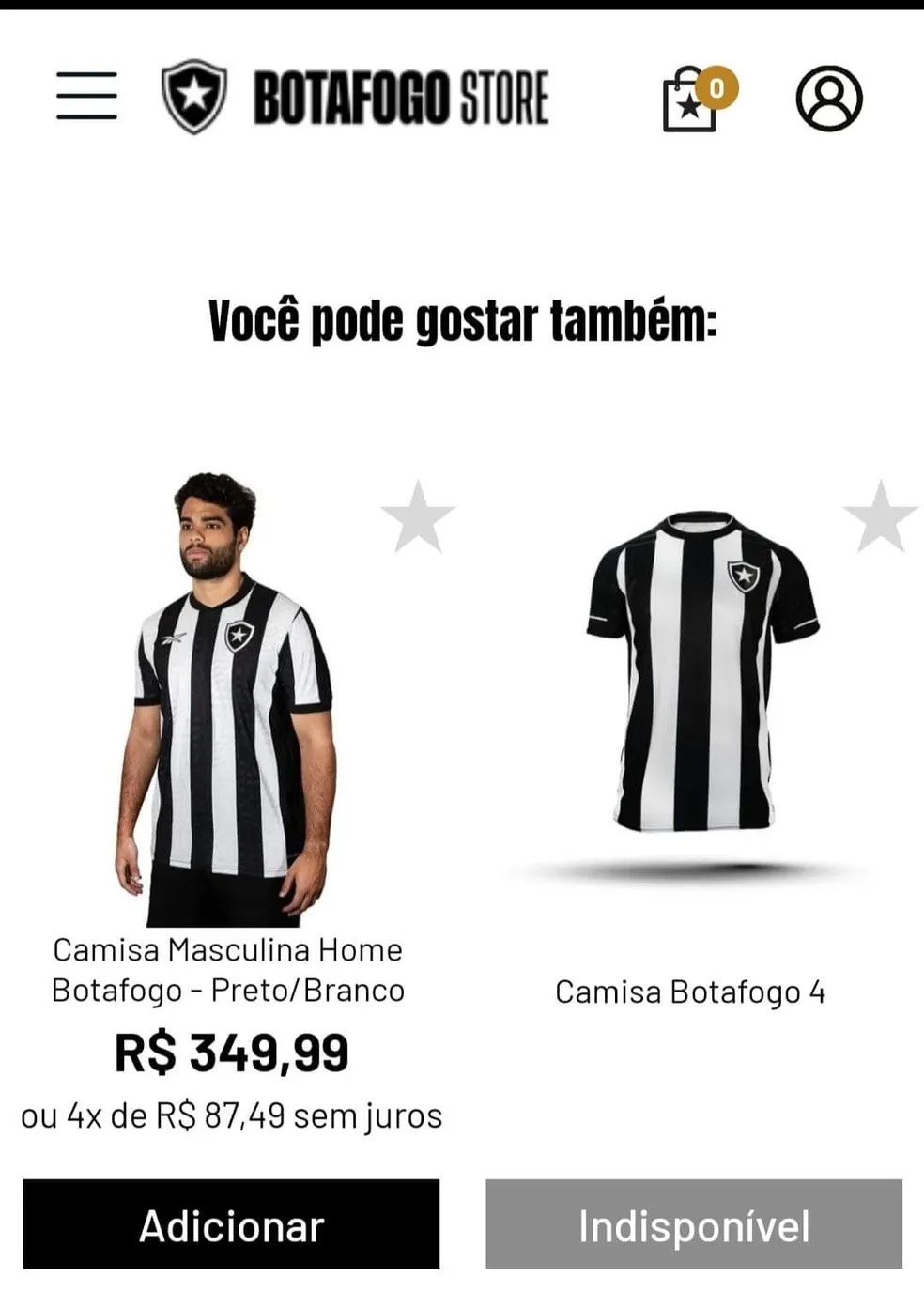Open Camisa Botafogo 4 product
Viewport: 924px width, 1307px height.
[x=692, y=676]
